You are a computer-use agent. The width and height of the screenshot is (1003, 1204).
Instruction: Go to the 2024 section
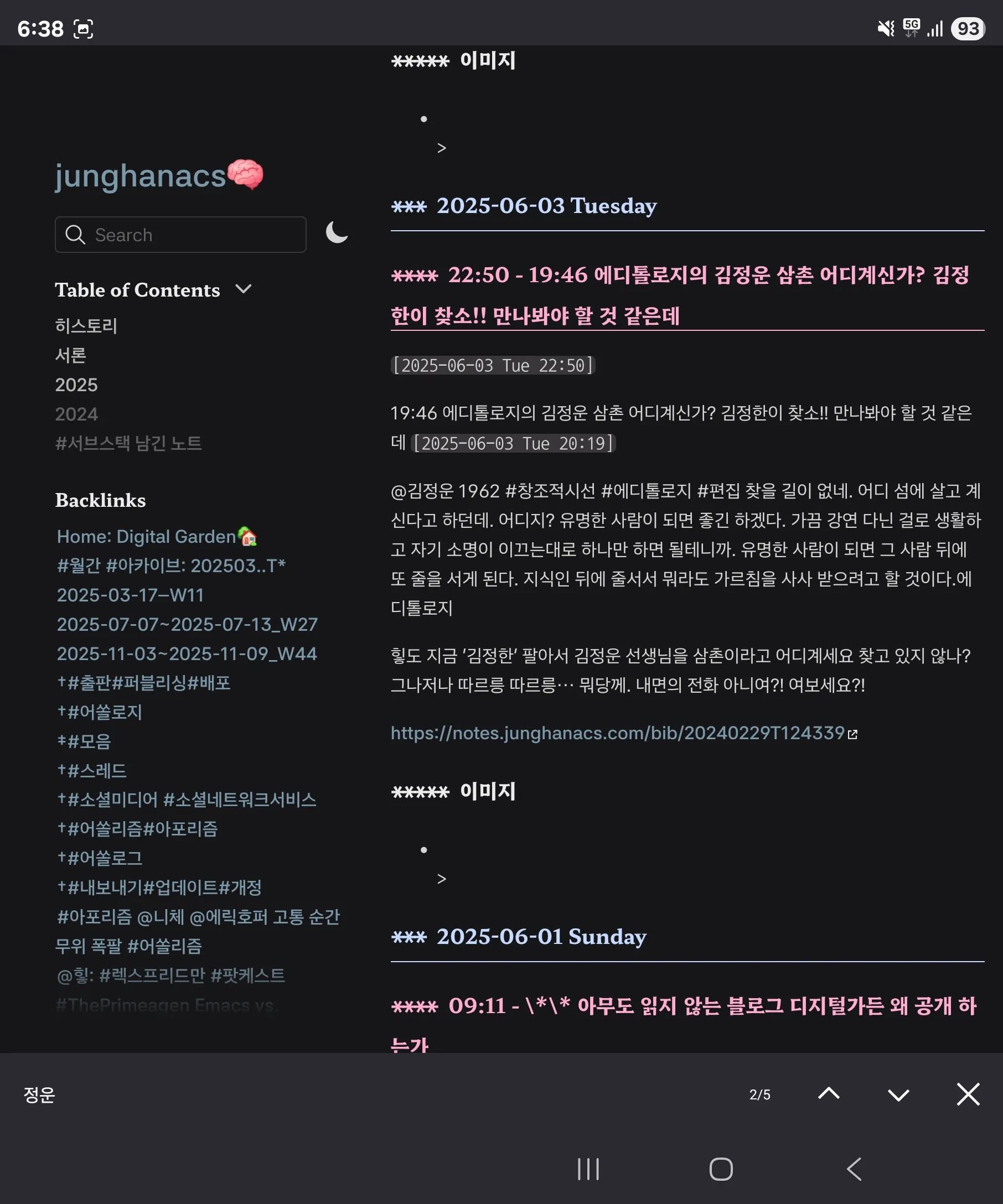[x=76, y=413]
